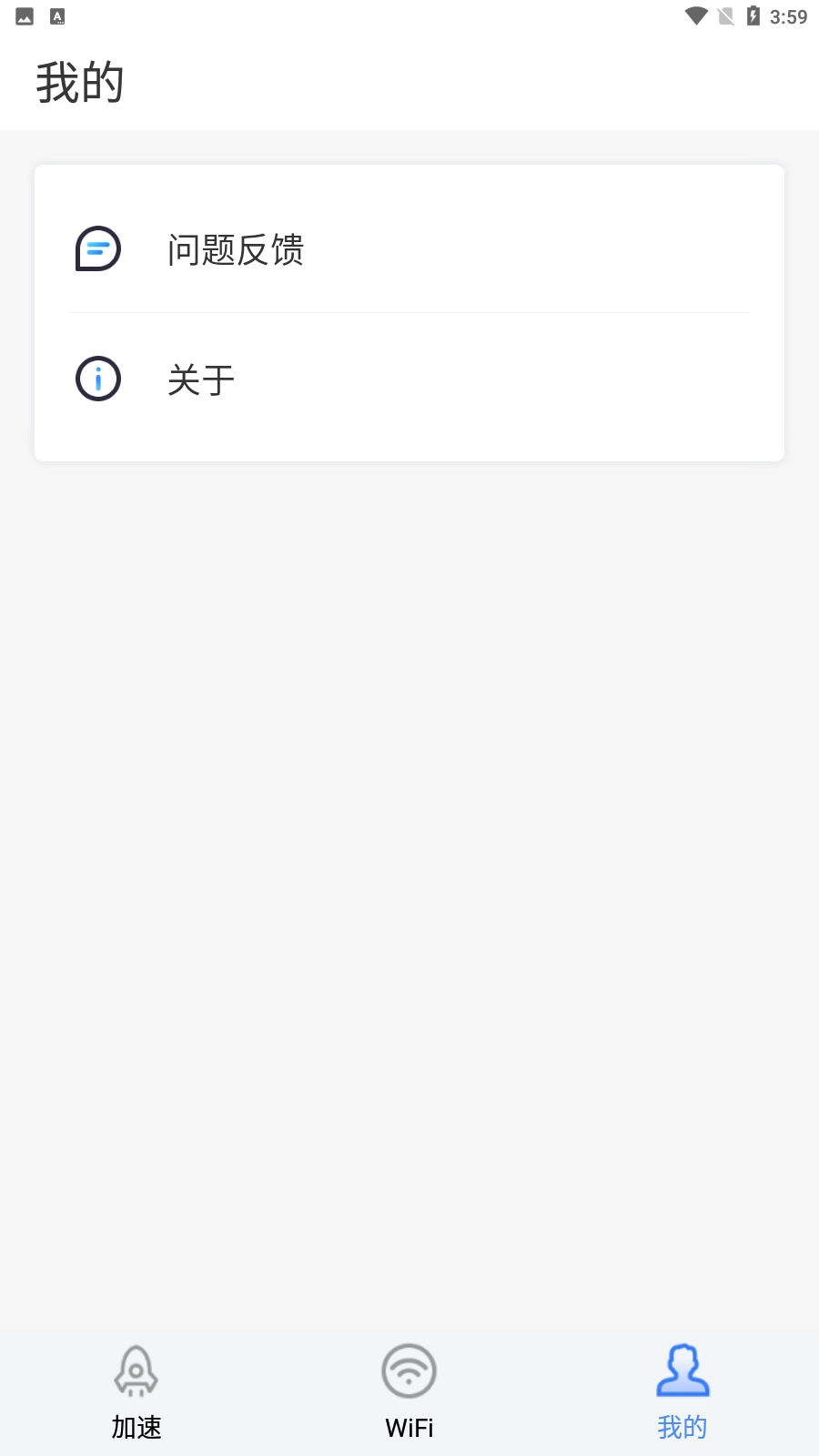Click the 我的 page title heading

(79, 82)
